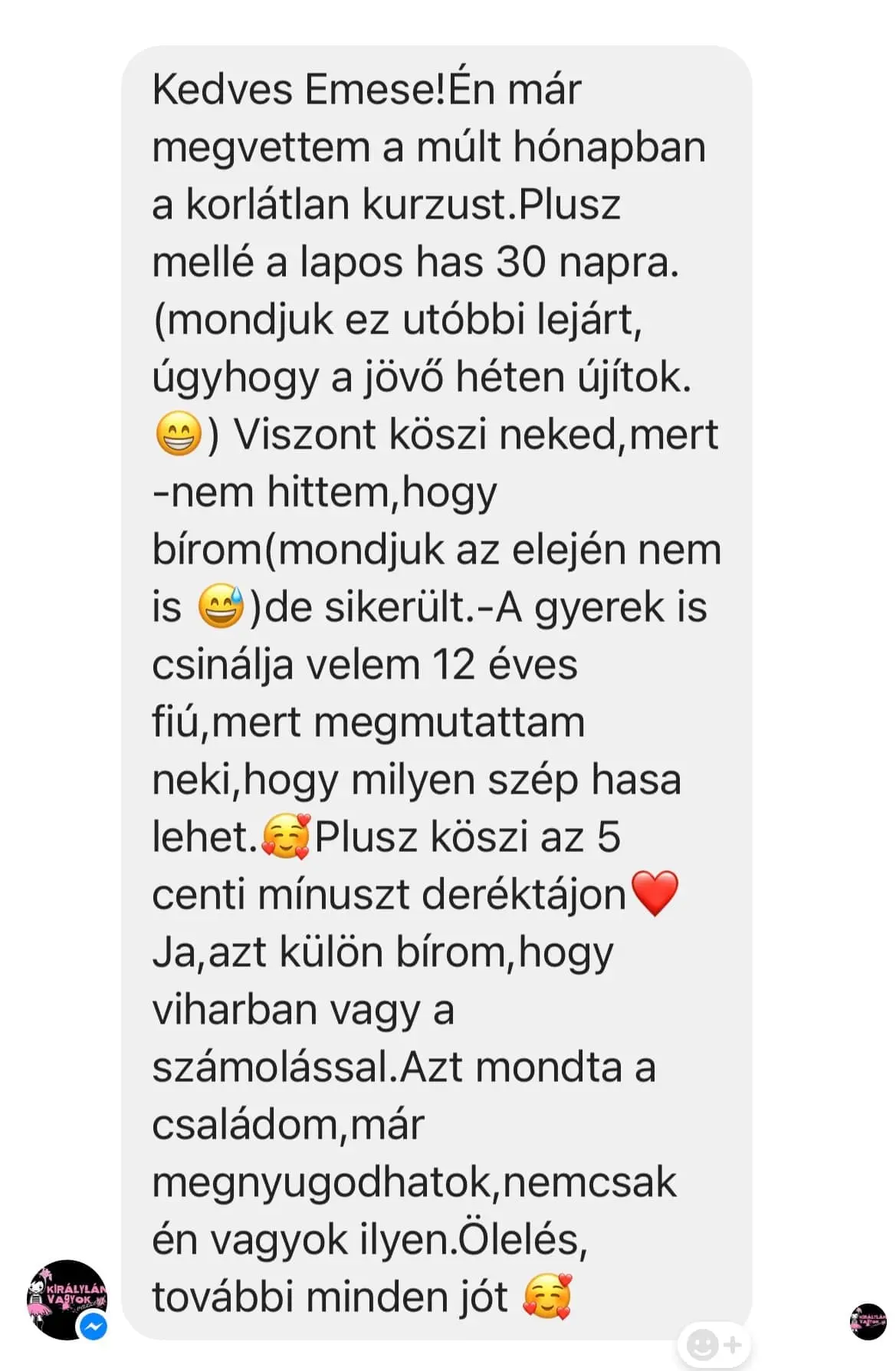Open the sender's Királylány vagyok profile picture

tap(66, 1300)
